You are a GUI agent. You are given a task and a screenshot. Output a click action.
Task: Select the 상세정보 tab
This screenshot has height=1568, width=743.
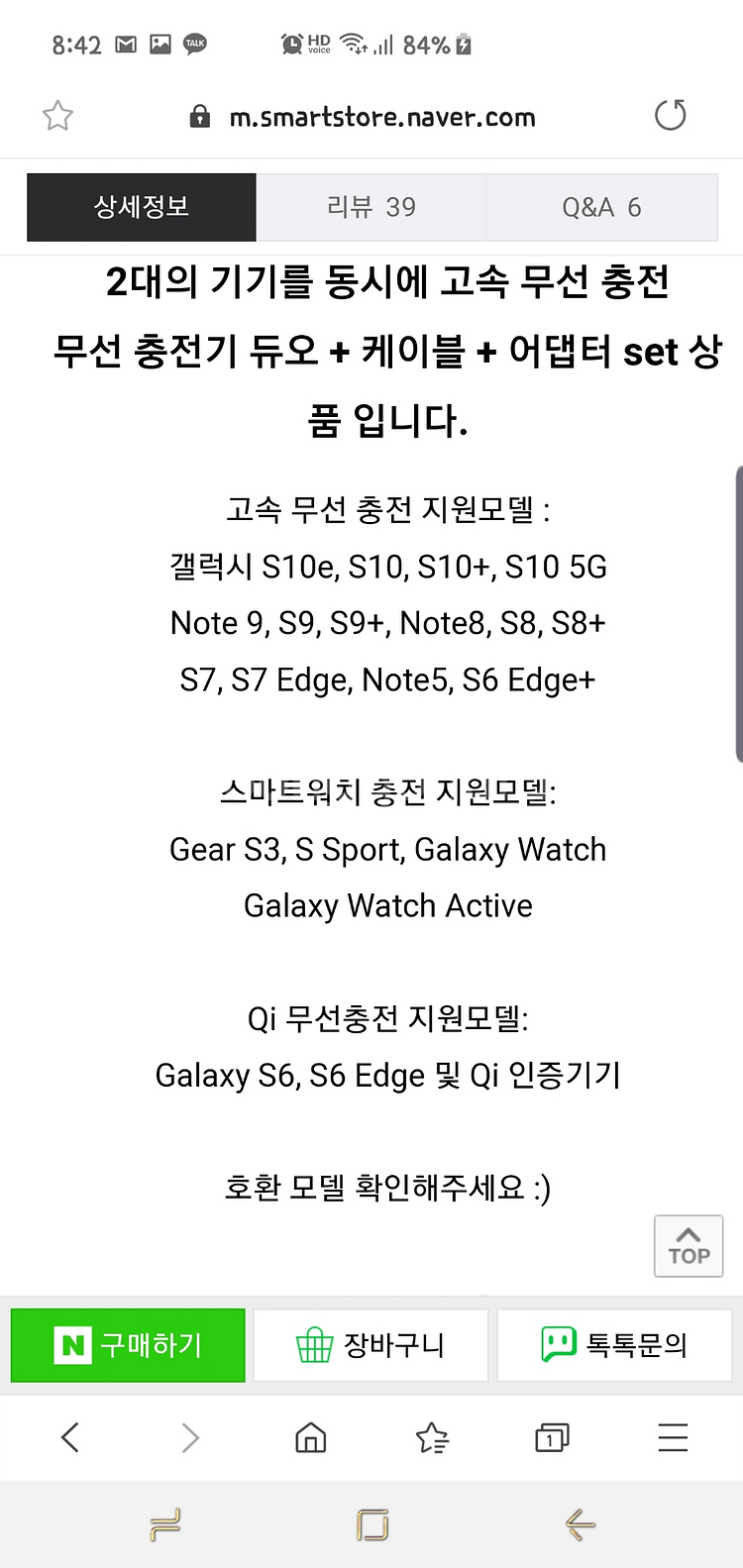141,207
